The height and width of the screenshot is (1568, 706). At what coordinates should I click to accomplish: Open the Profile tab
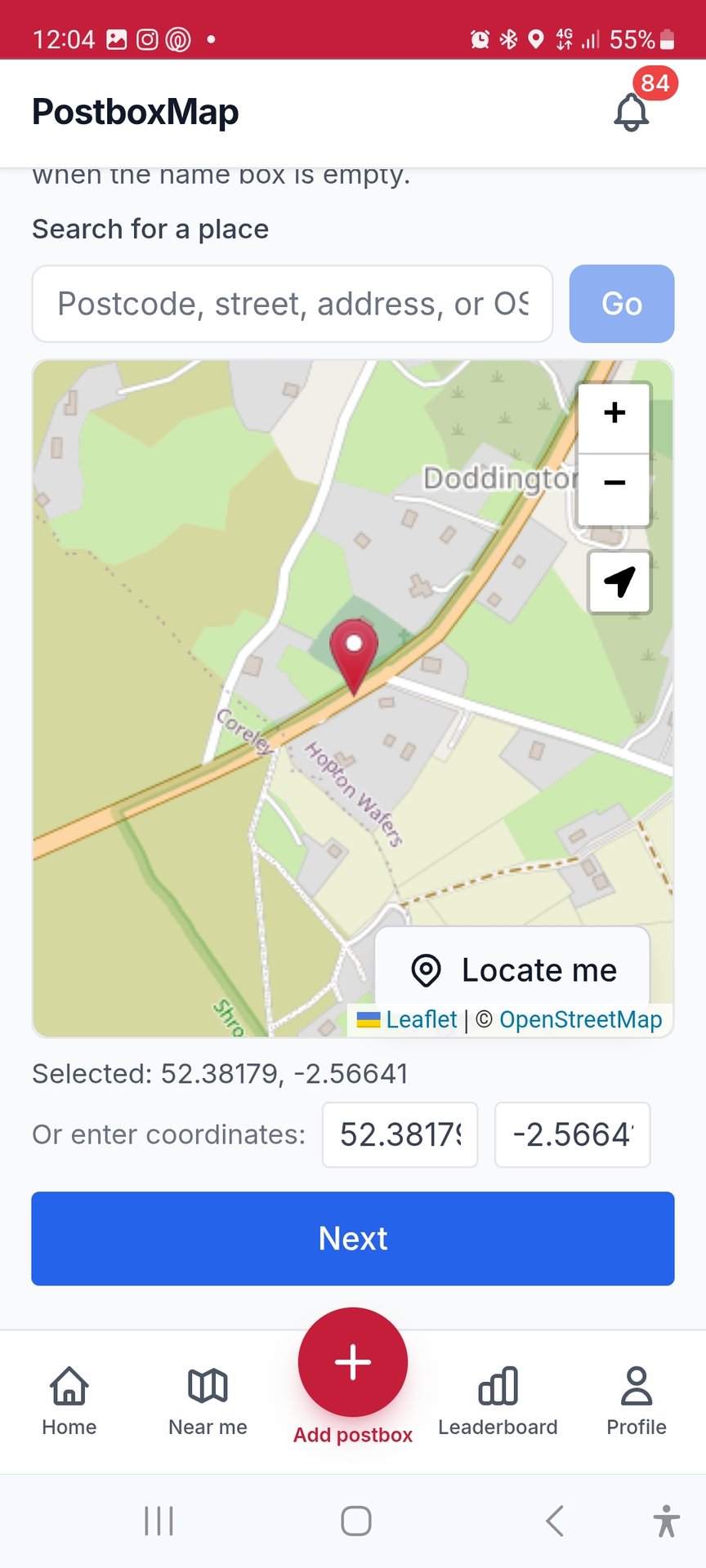coord(637,1400)
